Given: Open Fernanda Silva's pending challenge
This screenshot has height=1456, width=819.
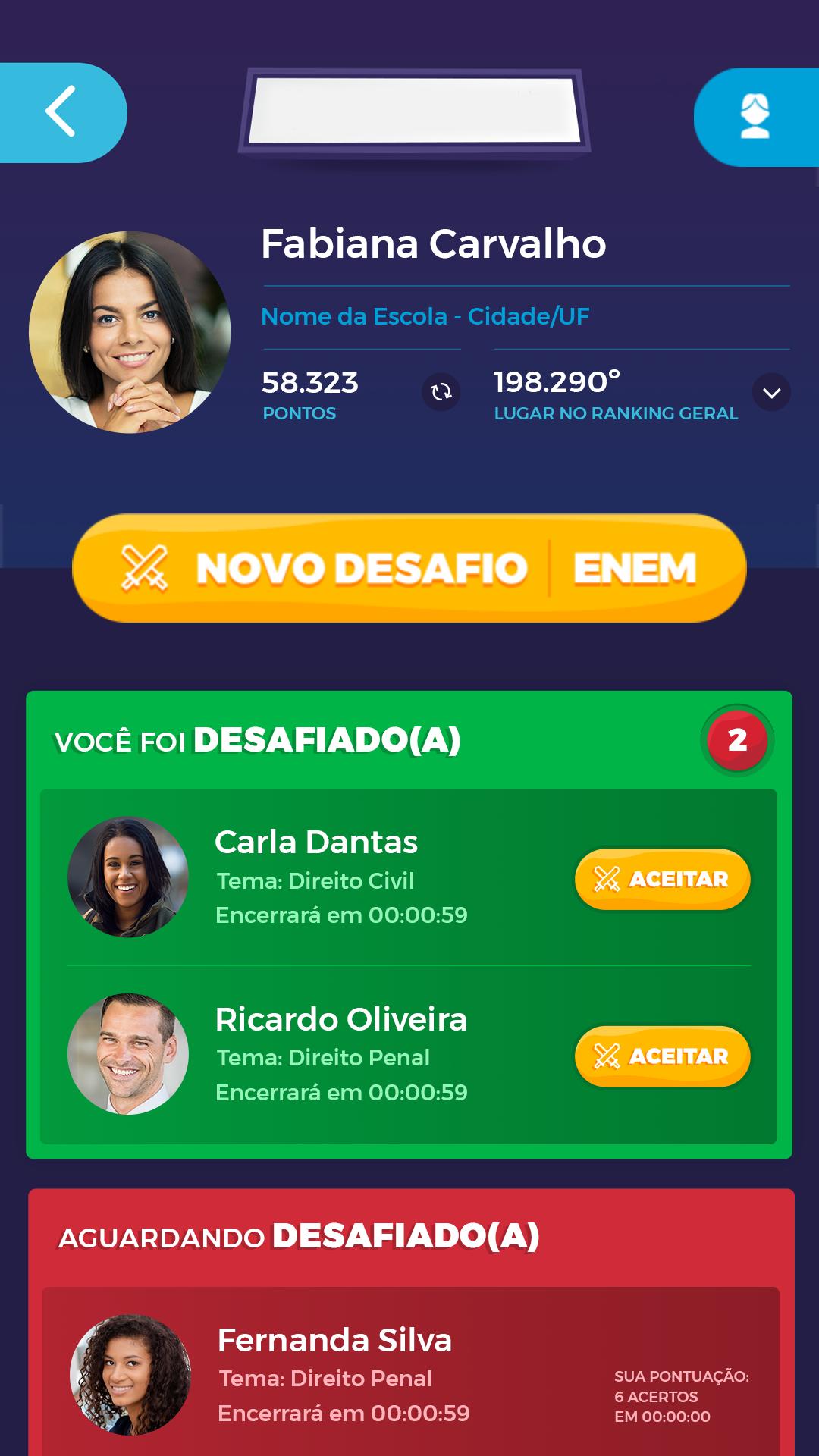Looking at the screenshot, I should pyautogui.click(x=409, y=1374).
